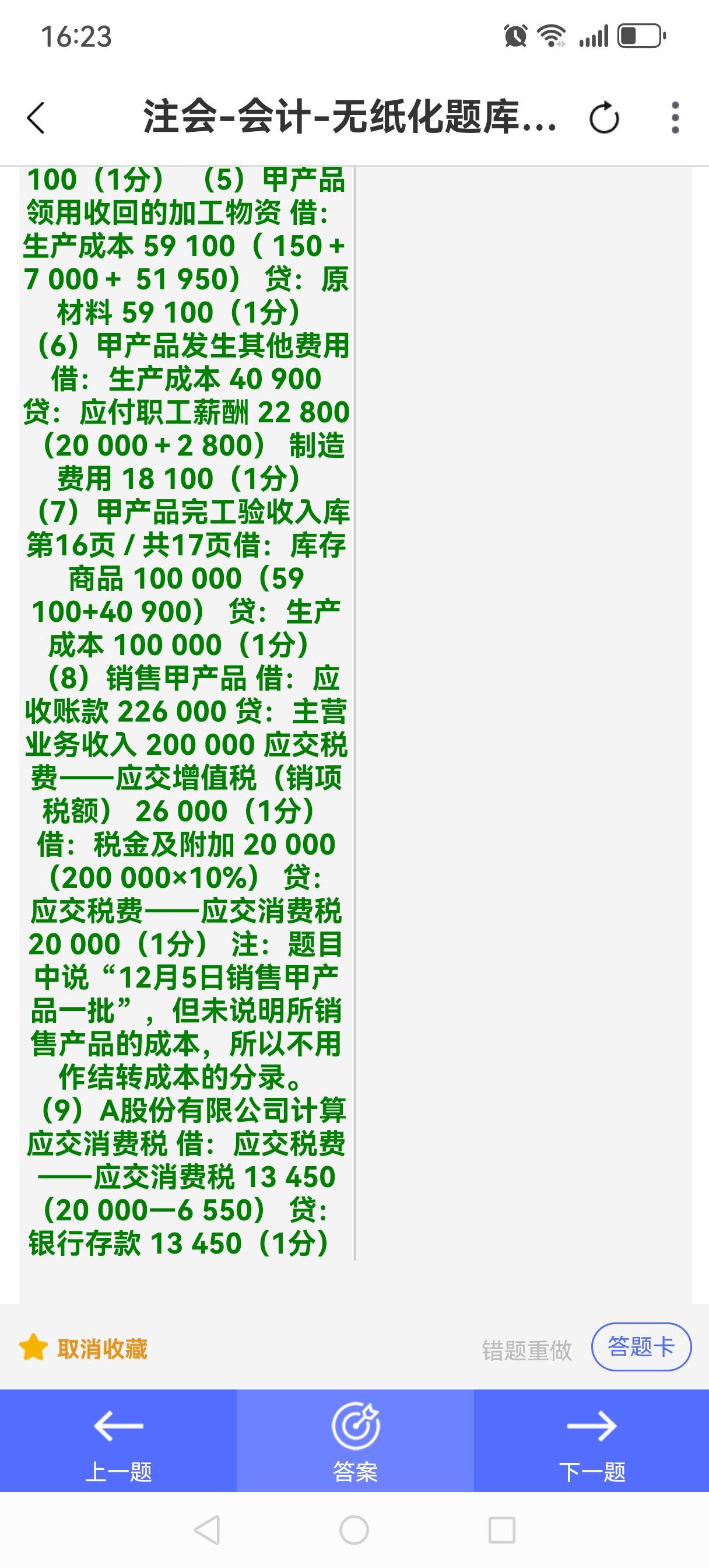Open the three-dot overflow menu

675,117
